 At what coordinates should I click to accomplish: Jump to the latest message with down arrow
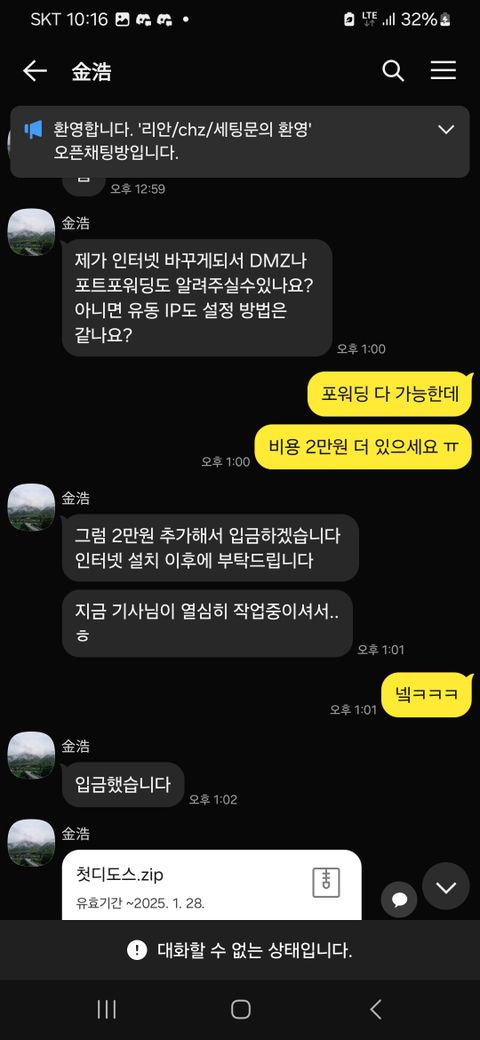point(446,887)
